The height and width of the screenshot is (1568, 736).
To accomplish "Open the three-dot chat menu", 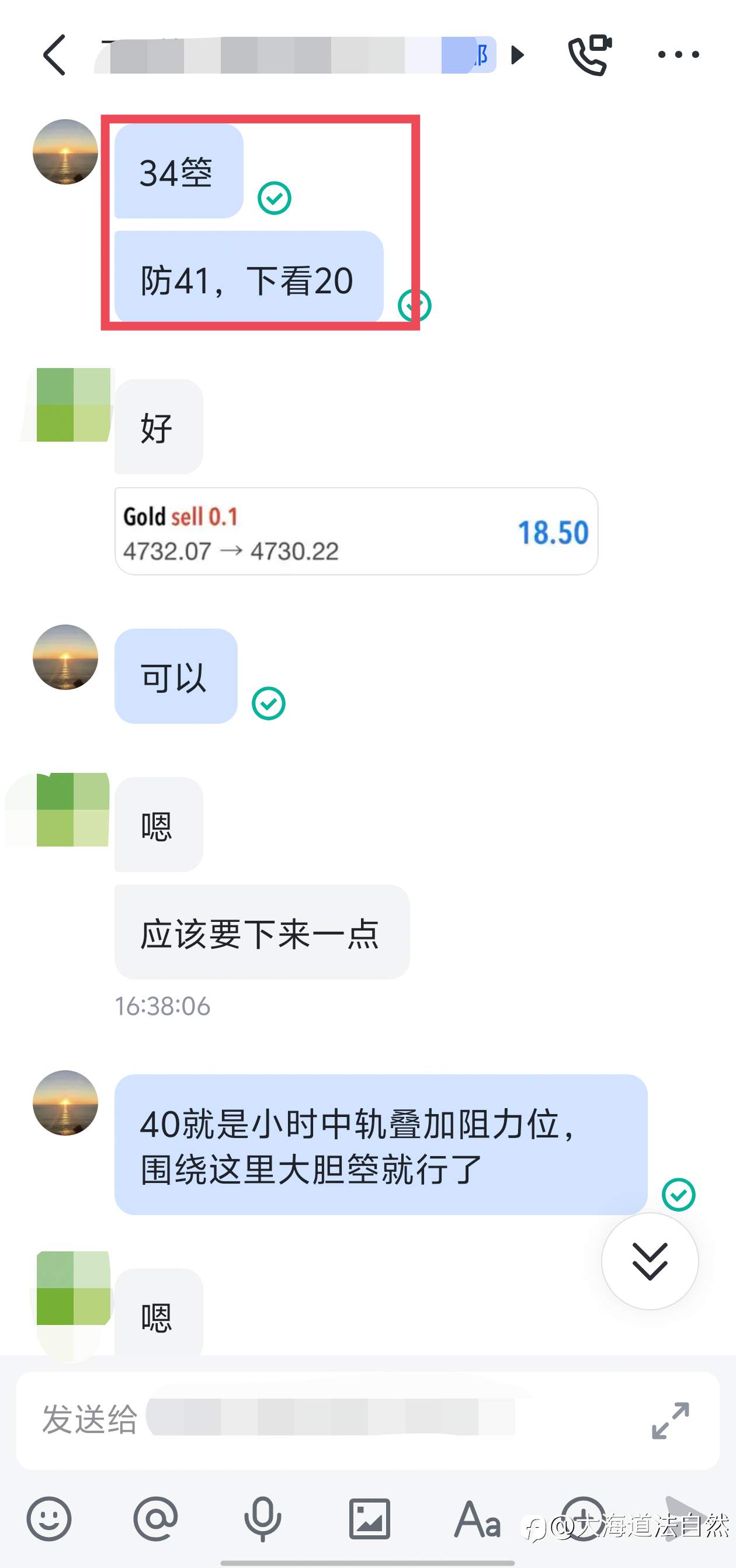I will coord(679,54).
